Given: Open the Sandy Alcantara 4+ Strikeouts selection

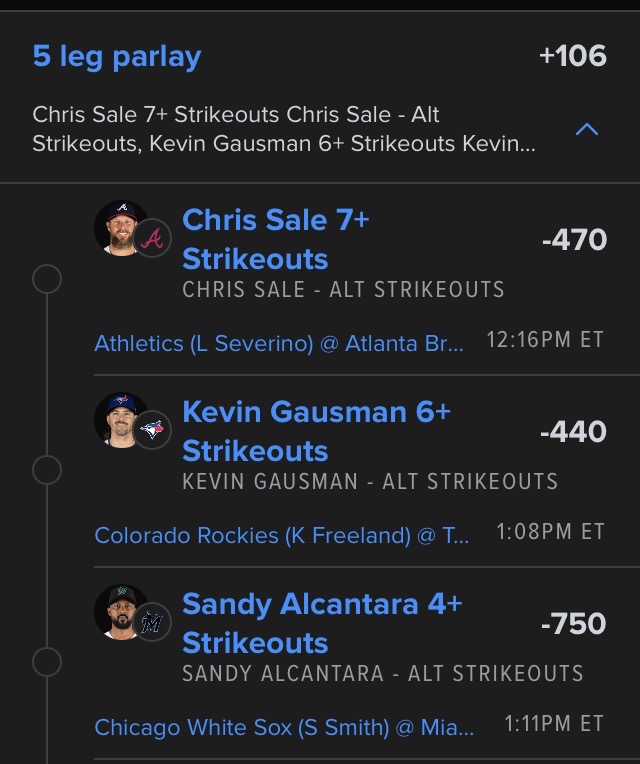Looking at the screenshot, I should (x=322, y=623).
